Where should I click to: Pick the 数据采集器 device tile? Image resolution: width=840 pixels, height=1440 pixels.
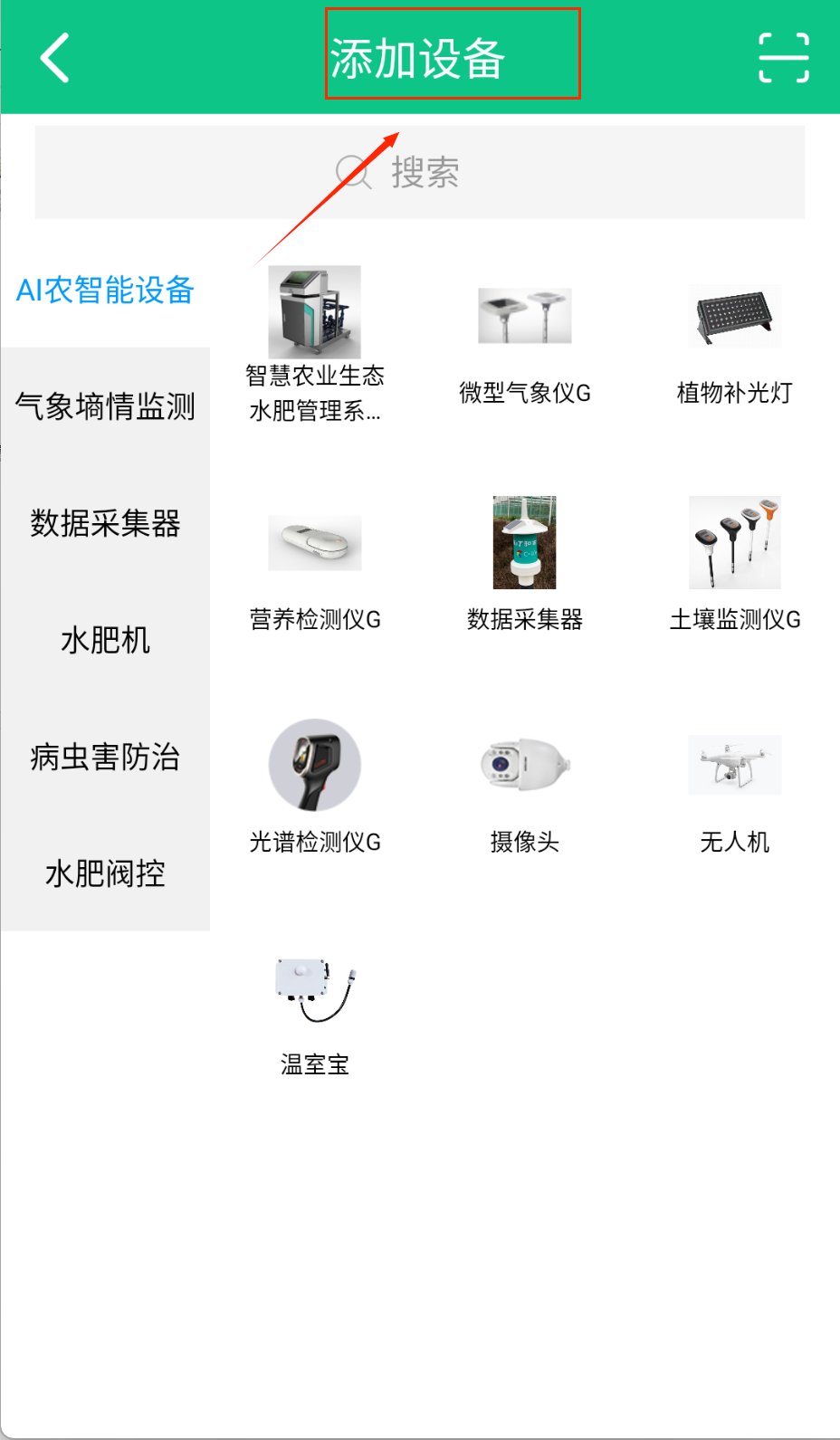(525, 566)
